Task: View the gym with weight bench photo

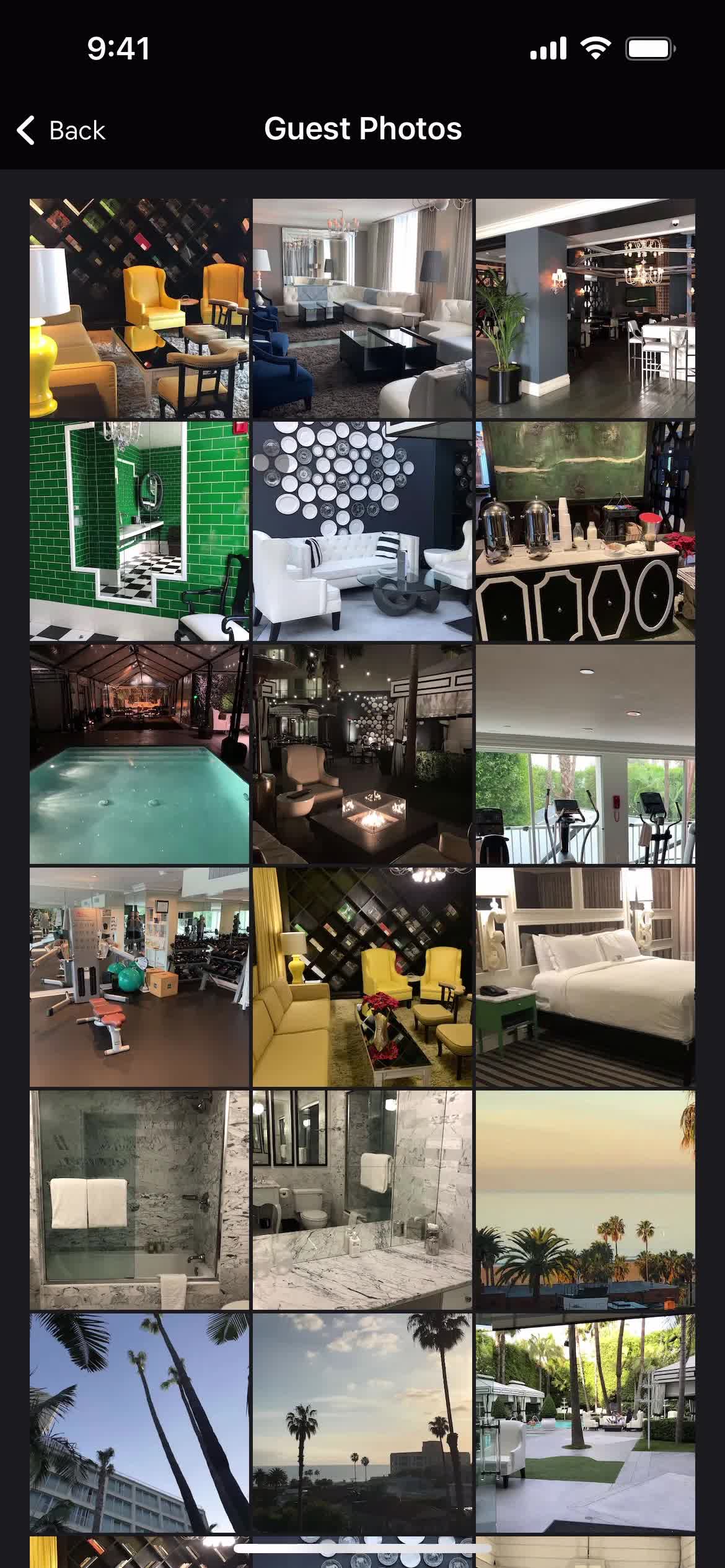Action: coord(139,977)
